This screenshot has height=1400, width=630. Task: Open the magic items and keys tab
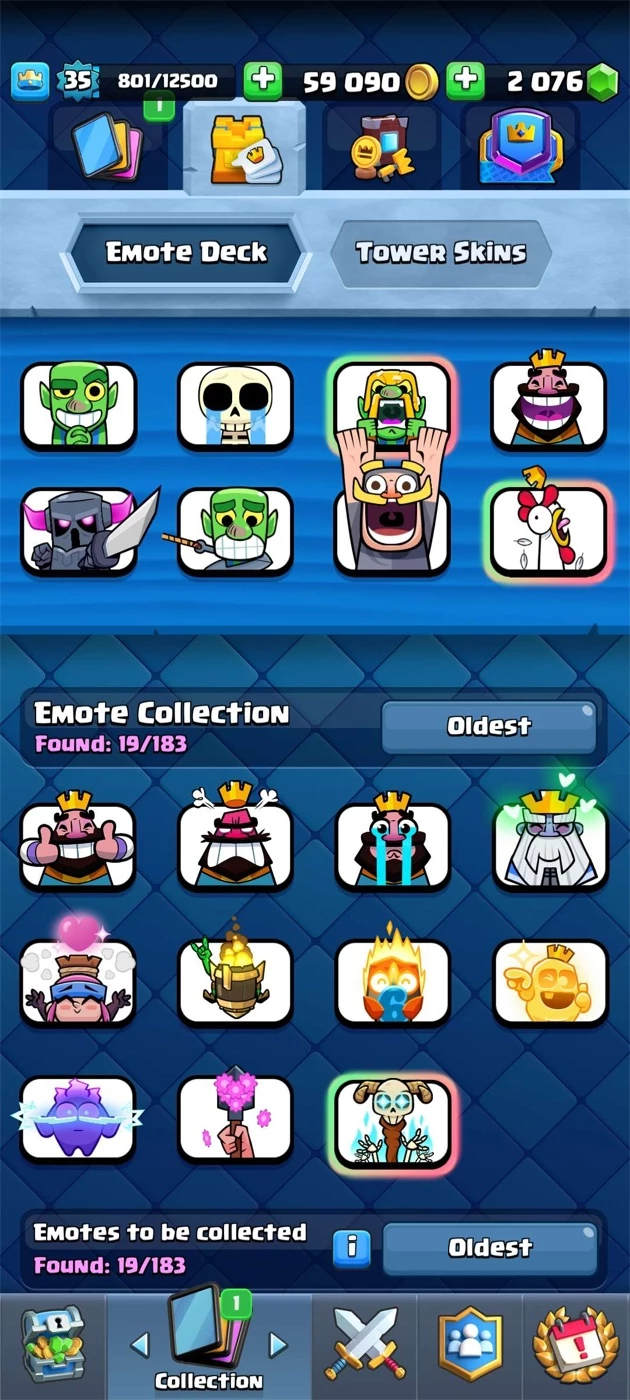tap(380, 147)
